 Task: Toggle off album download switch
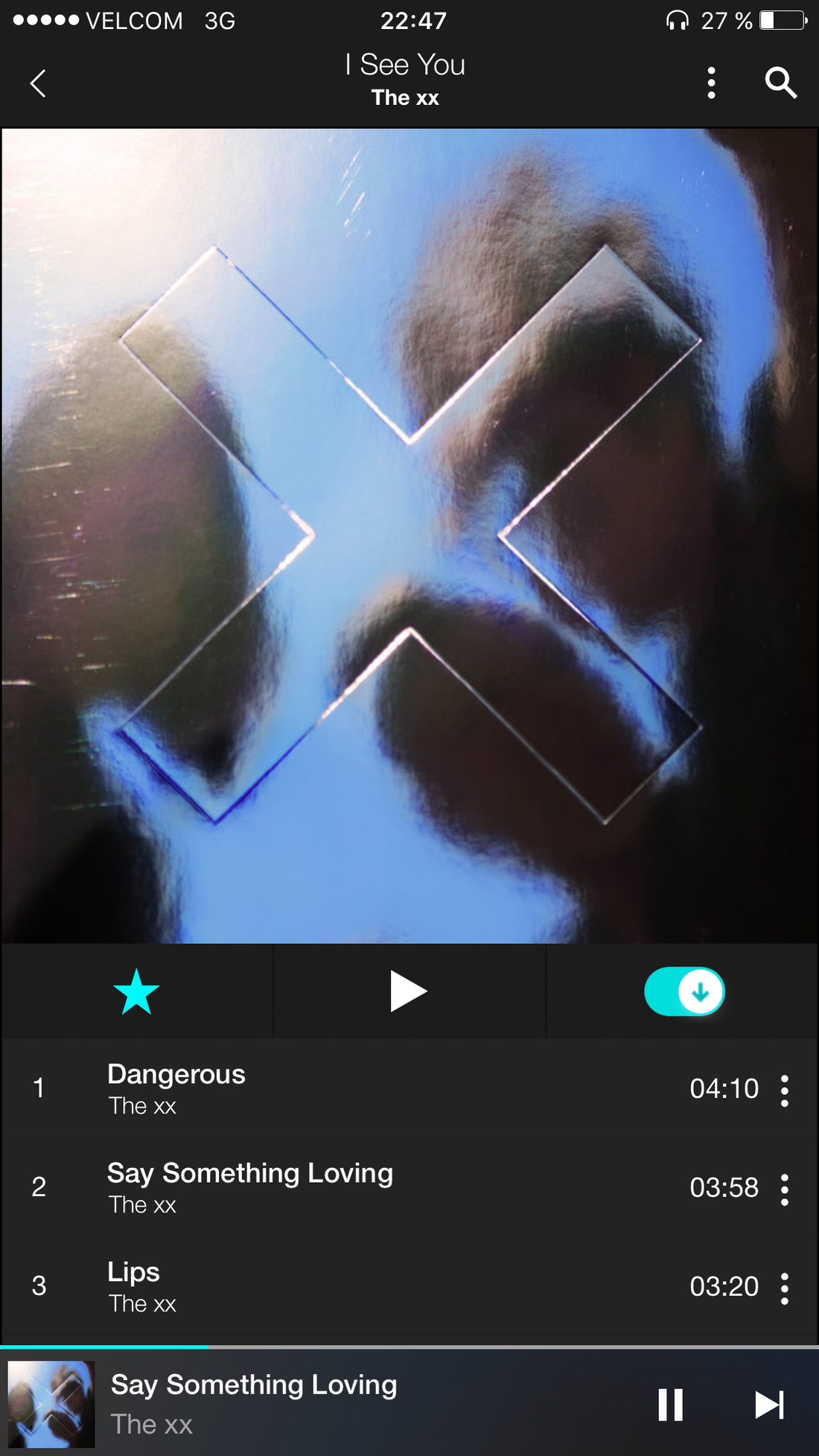[684, 992]
